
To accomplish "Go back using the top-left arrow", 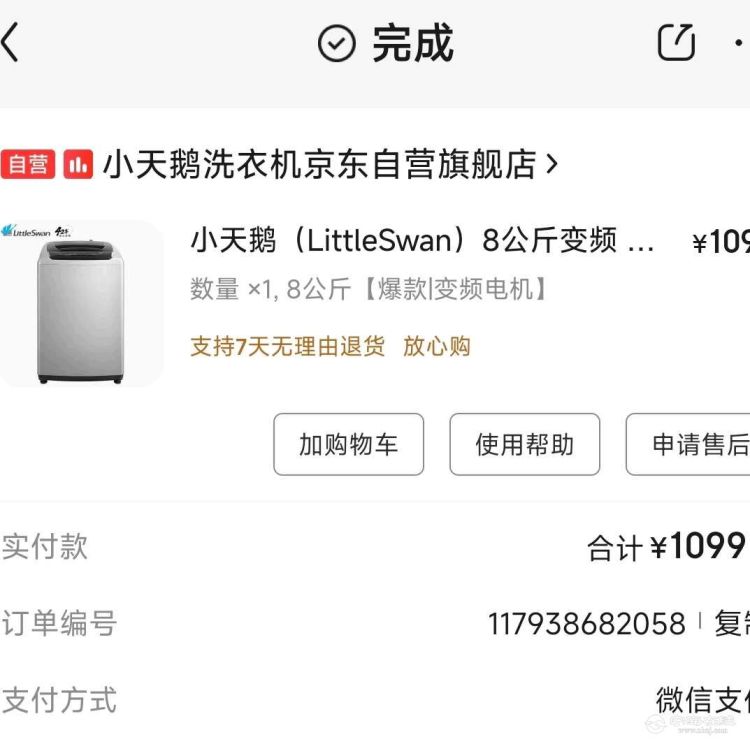I will coord(10,43).
